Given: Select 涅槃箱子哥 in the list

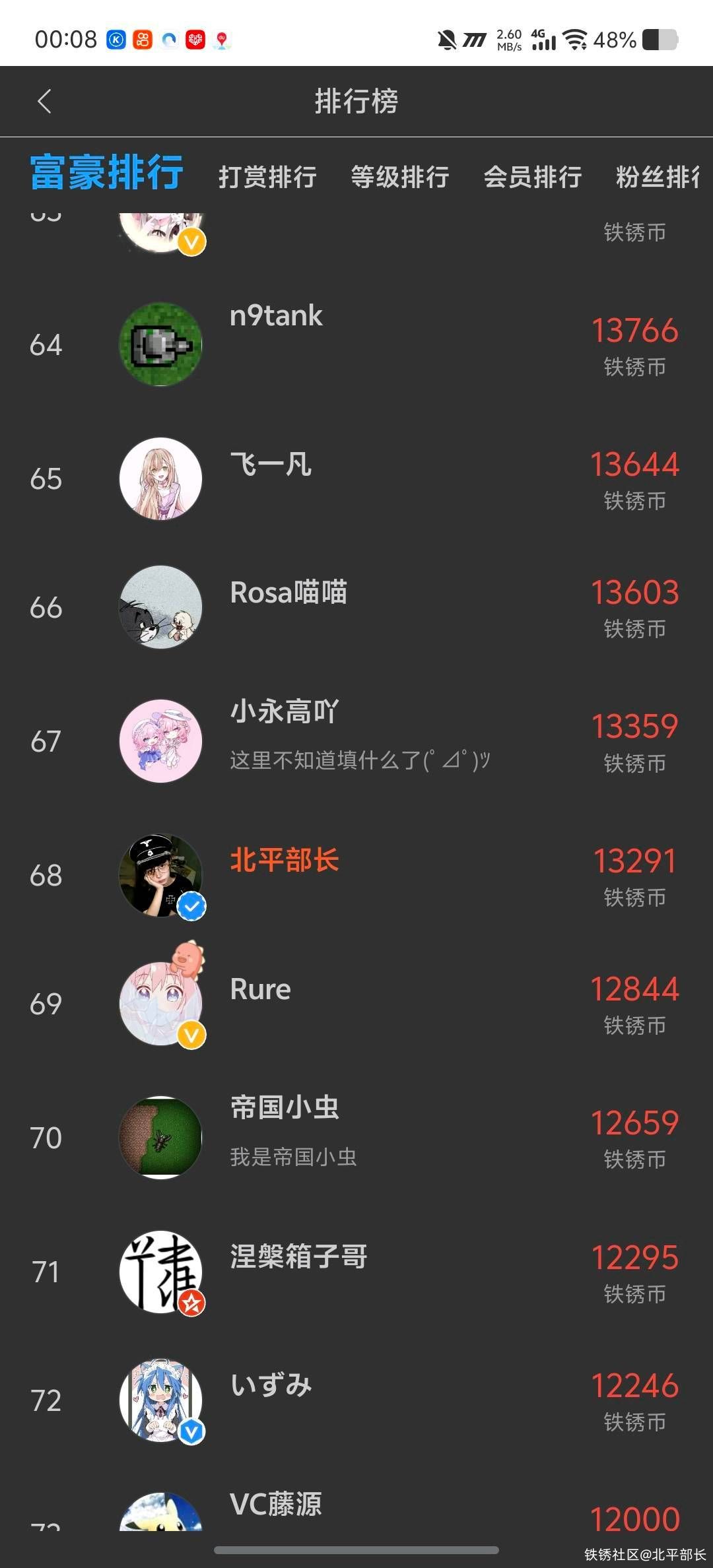Looking at the screenshot, I should click(356, 1272).
